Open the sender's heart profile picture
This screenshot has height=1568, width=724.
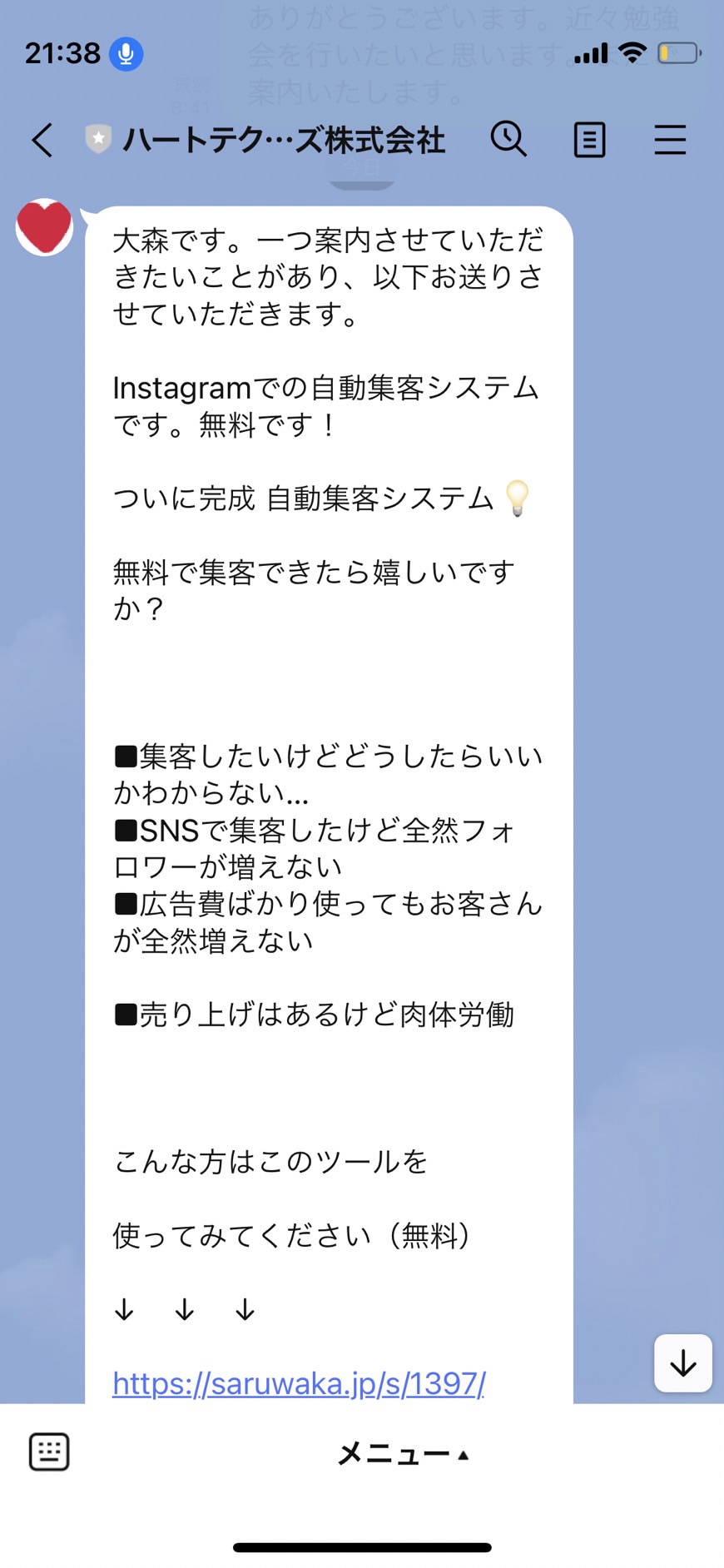[45, 226]
